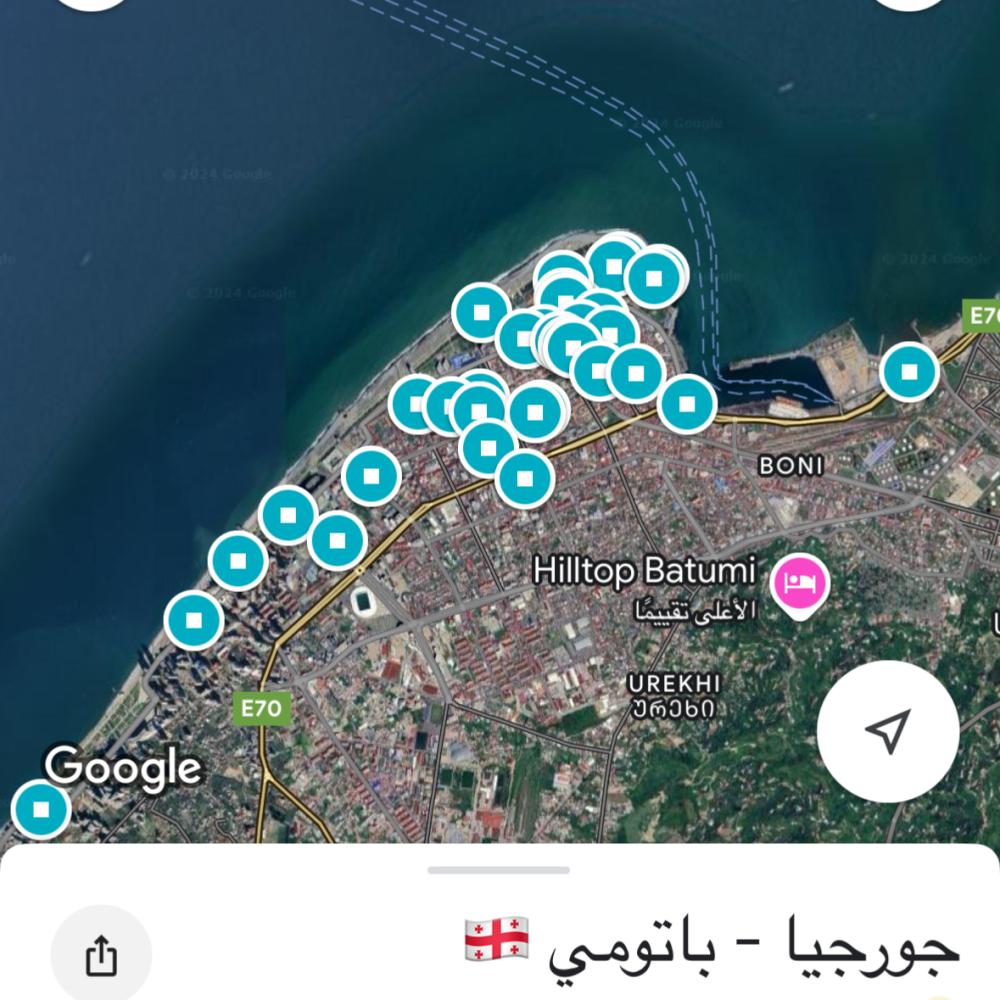
Task: Select the map marker near the port
Action: (909, 372)
